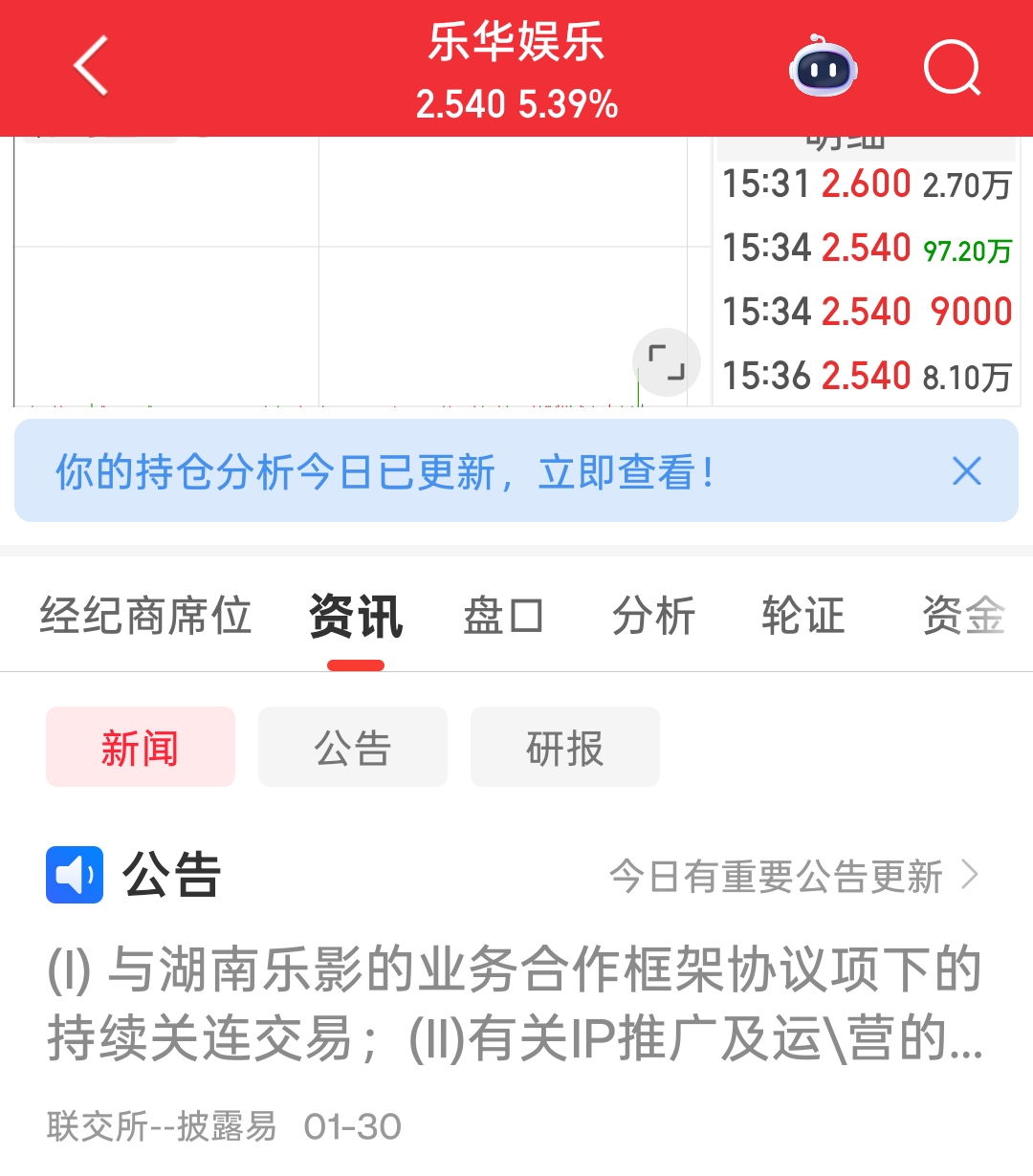The height and width of the screenshot is (1176, 1033).
Task: Switch to the 研报 chip
Action: (565, 748)
